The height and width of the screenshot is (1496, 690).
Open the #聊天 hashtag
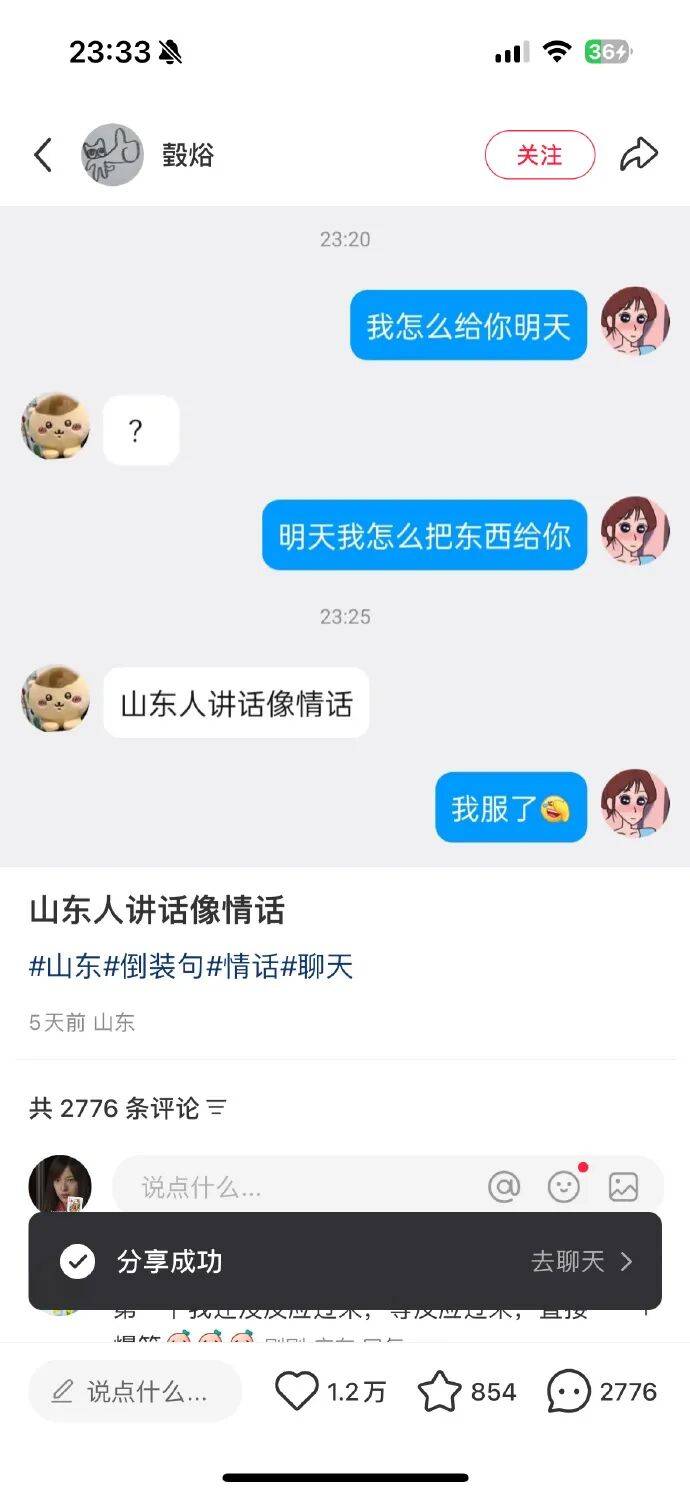click(317, 966)
